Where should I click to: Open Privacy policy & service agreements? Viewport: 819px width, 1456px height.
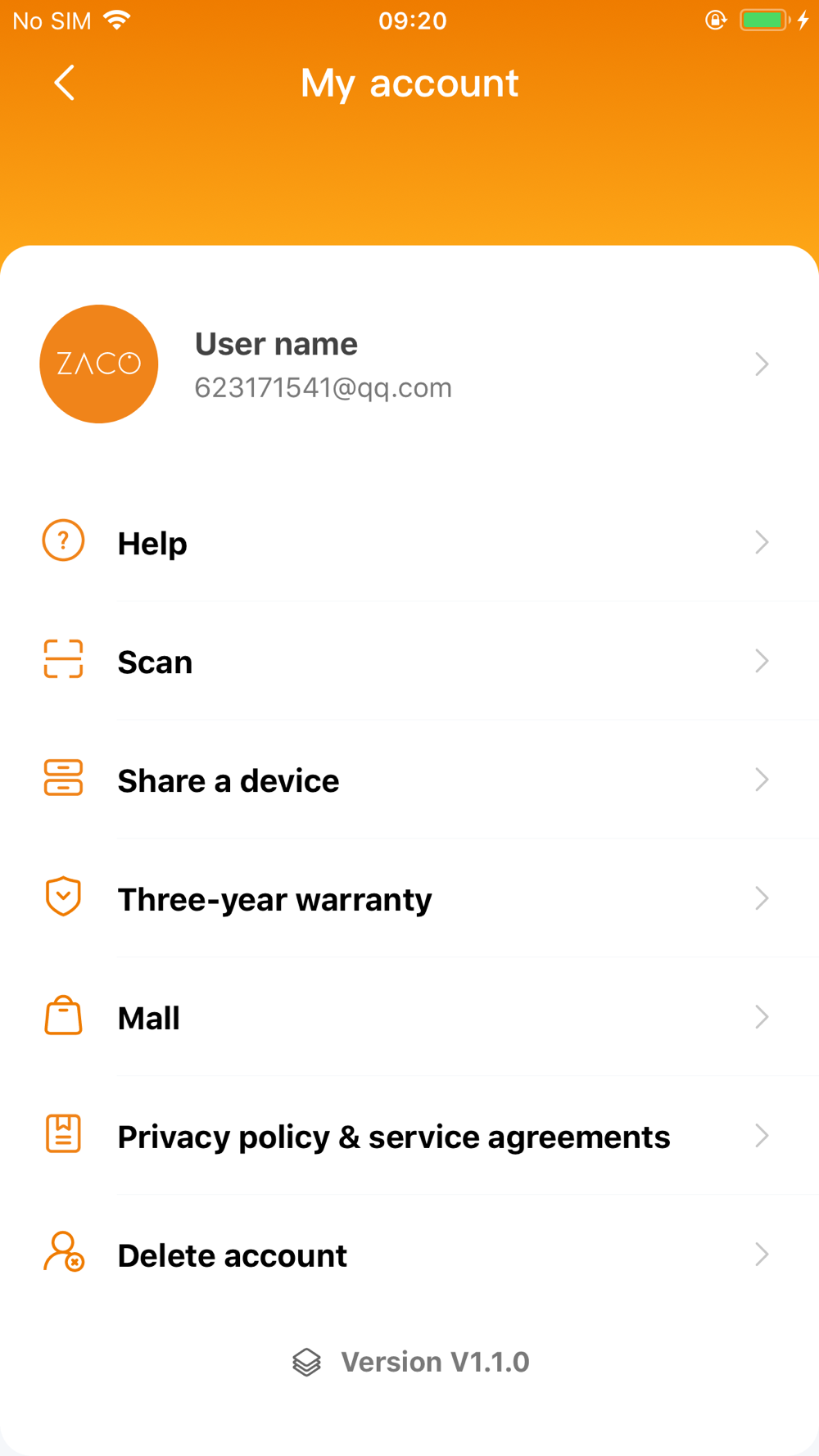click(409, 1137)
